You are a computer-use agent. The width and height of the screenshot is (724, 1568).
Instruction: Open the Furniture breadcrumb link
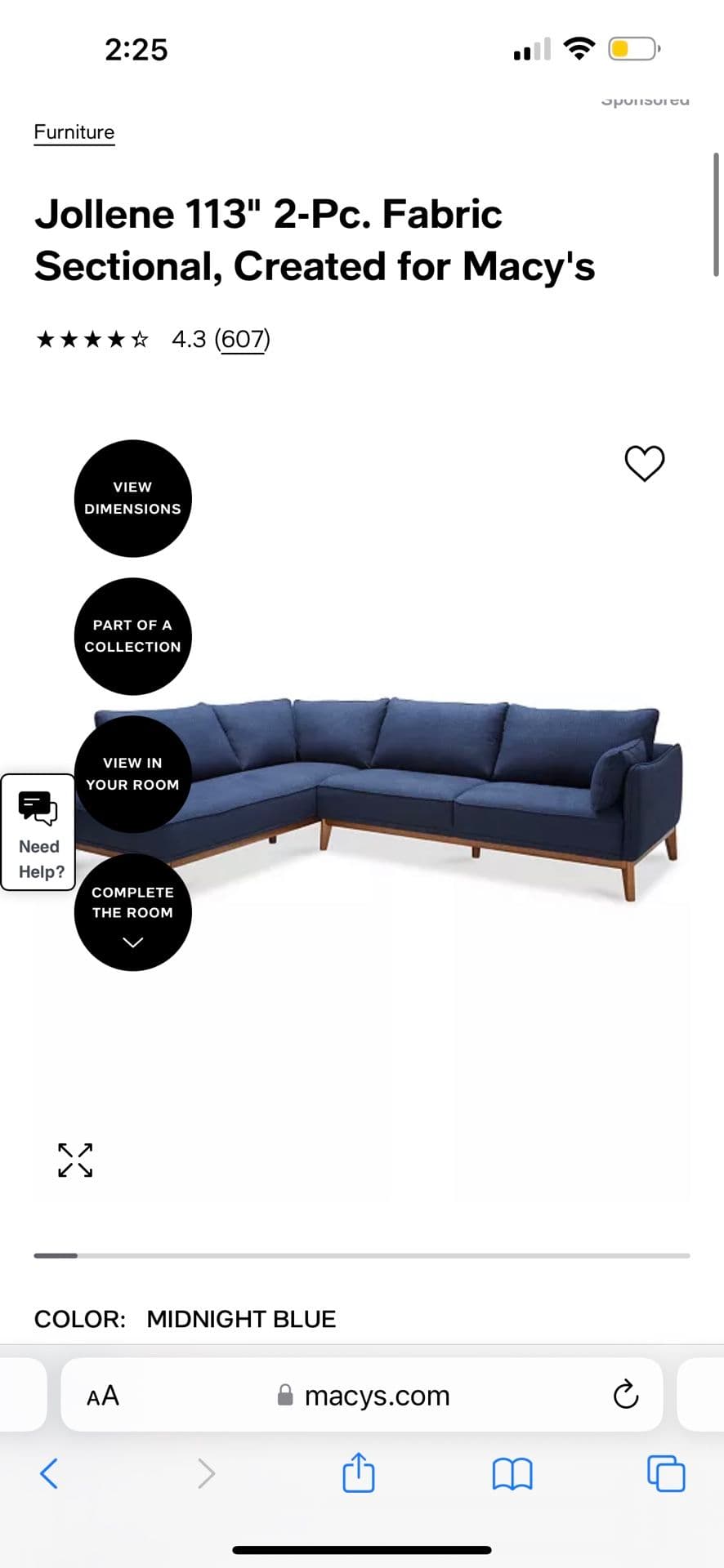coord(74,132)
